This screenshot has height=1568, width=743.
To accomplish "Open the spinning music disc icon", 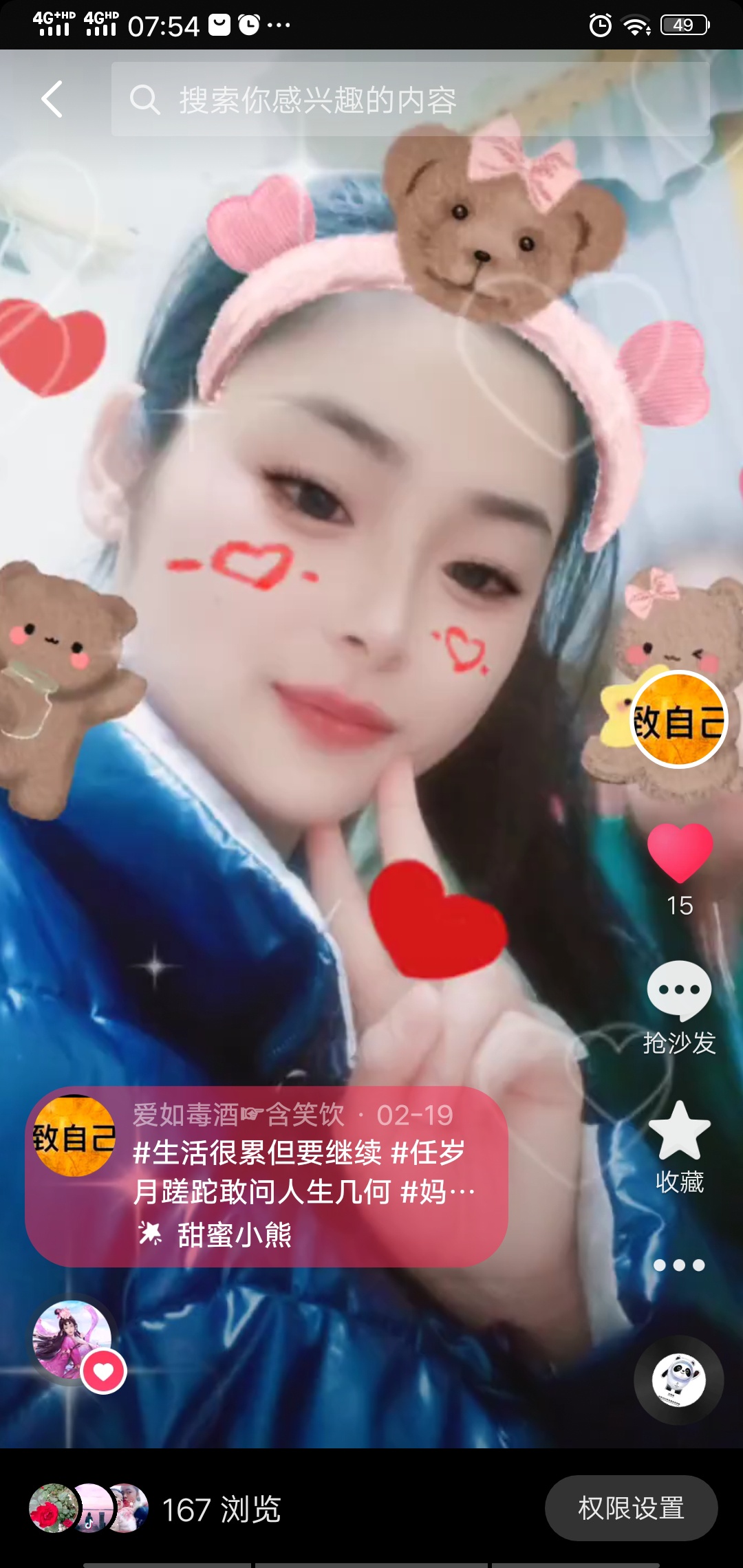I will [x=679, y=1380].
